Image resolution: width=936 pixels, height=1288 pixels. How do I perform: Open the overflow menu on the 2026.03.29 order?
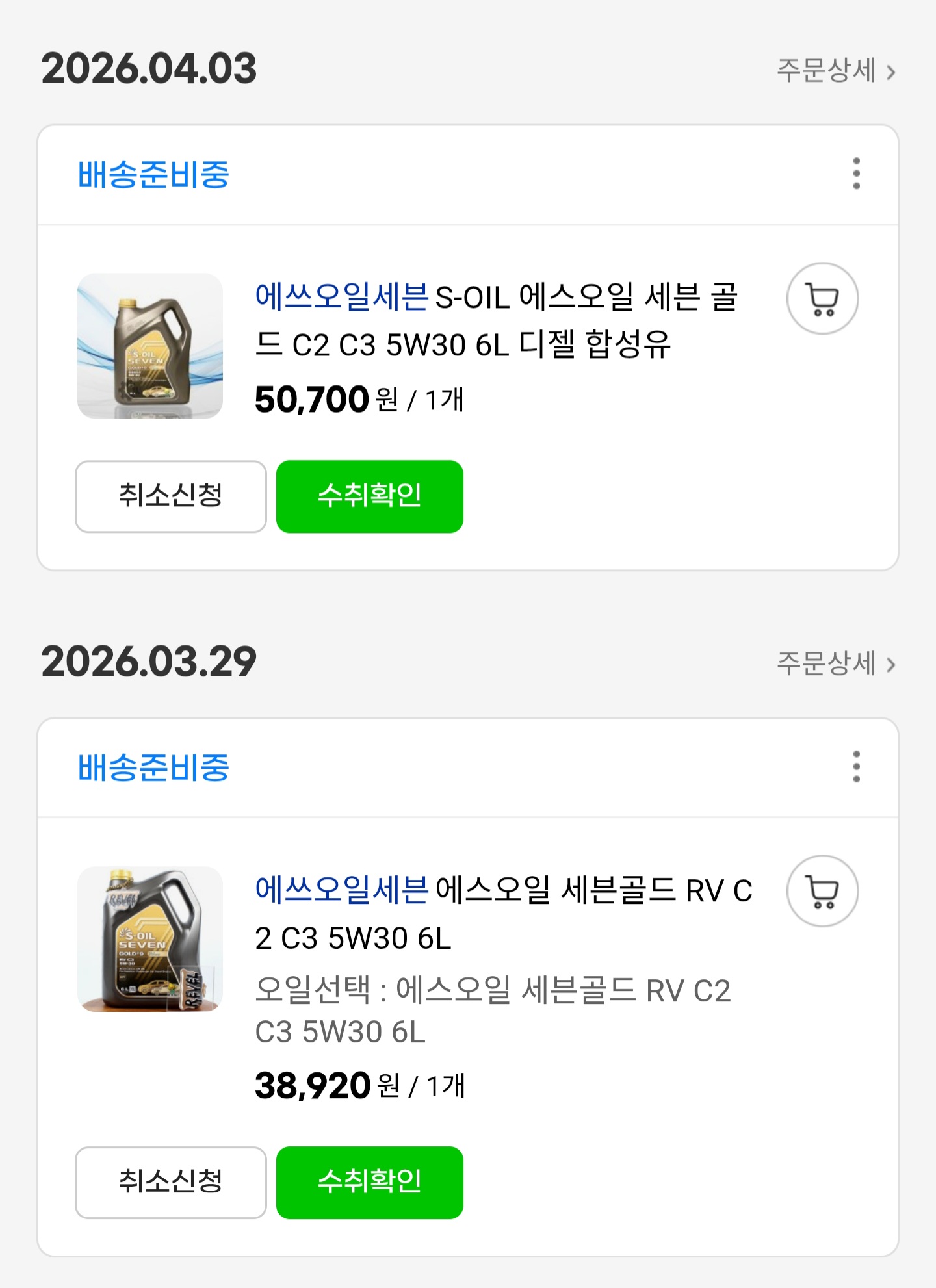pyautogui.click(x=856, y=767)
